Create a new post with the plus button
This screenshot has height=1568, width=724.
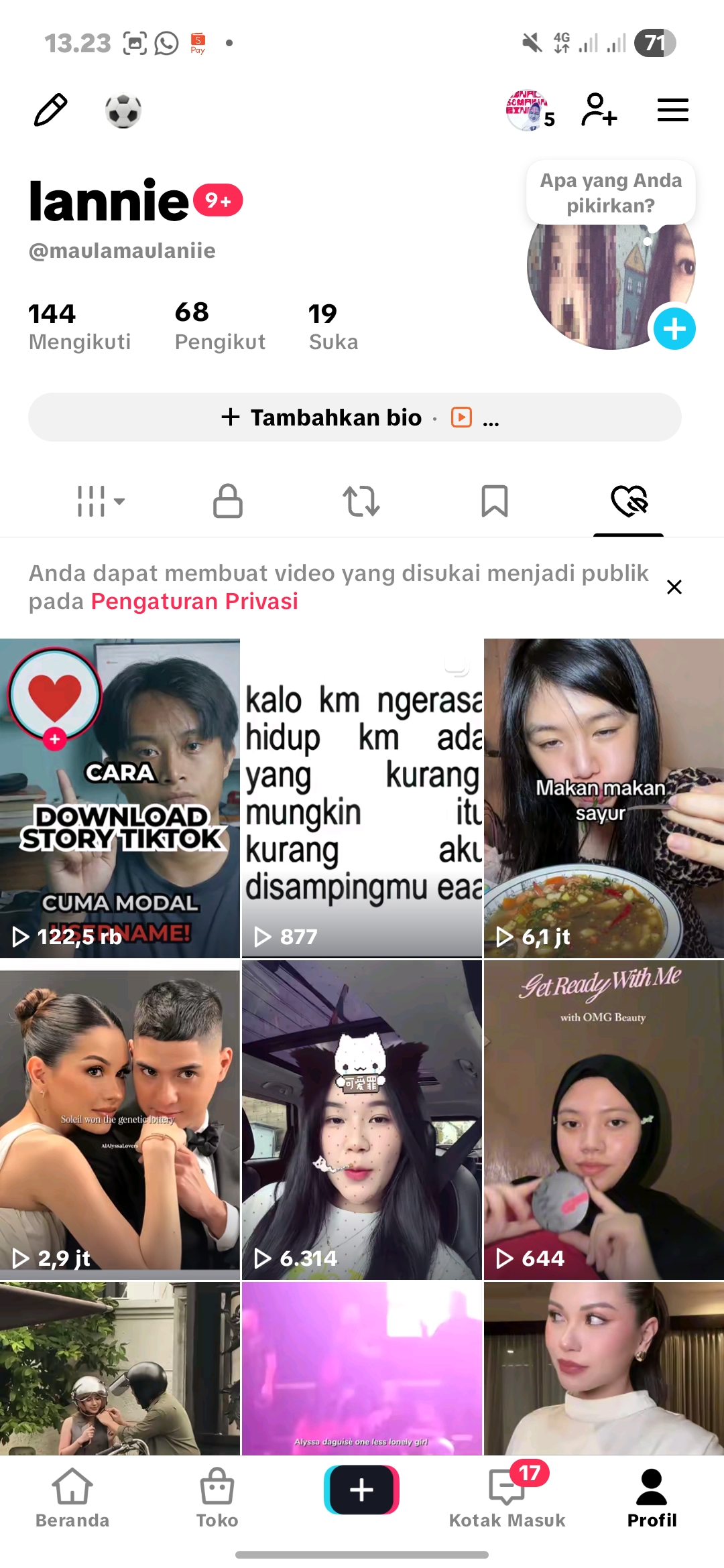361,1490
